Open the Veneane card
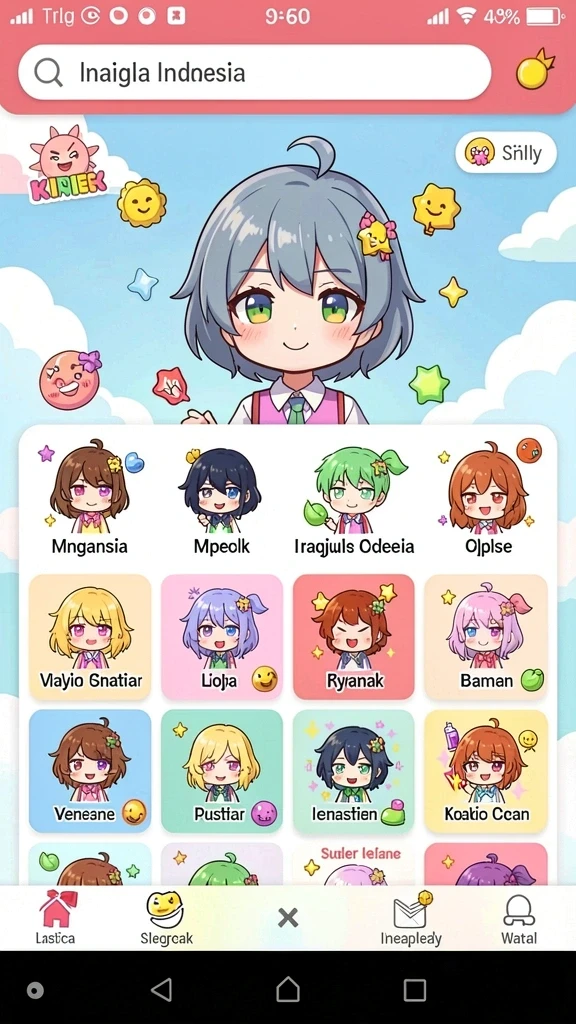Screen dimensions: 576x1024 (x=90, y=771)
